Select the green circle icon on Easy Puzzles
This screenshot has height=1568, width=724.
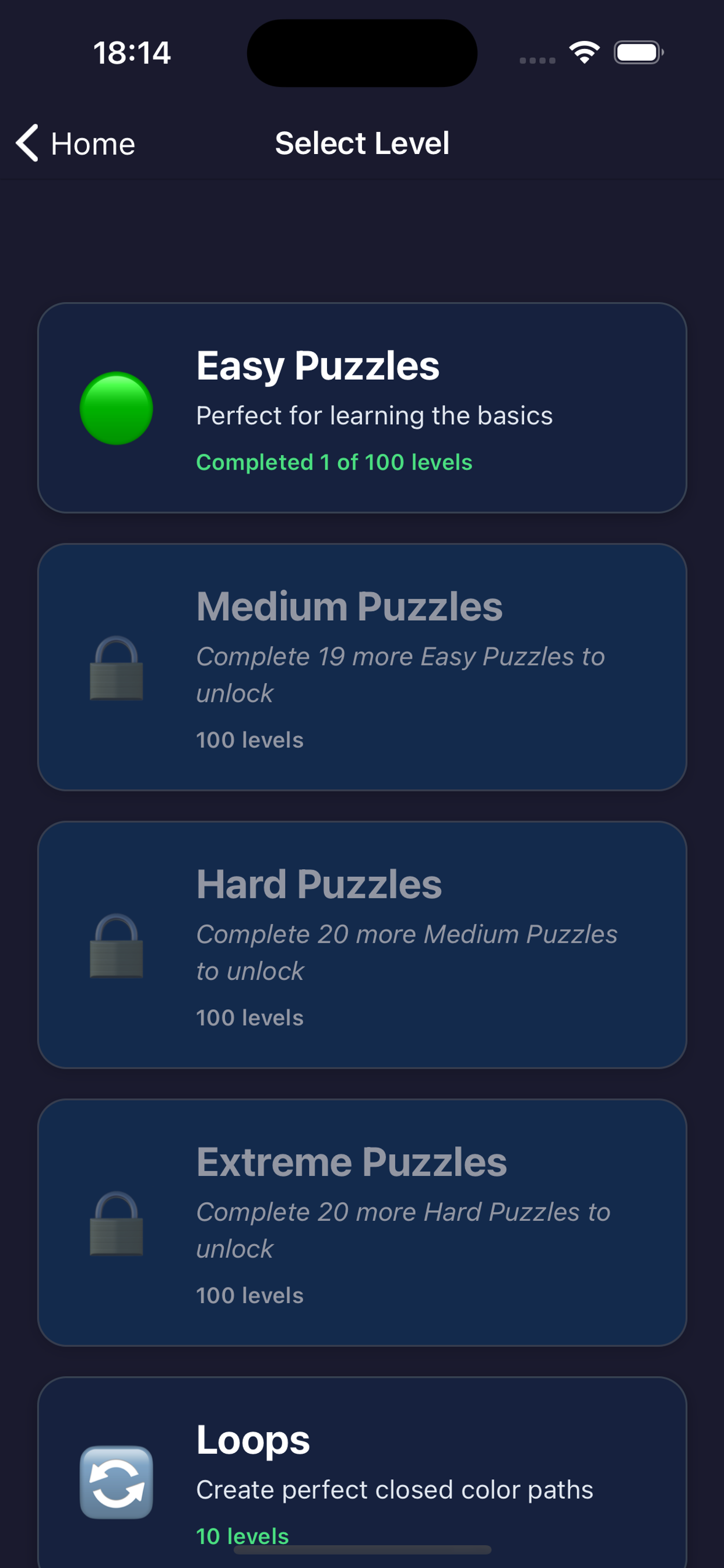click(x=117, y=407)
